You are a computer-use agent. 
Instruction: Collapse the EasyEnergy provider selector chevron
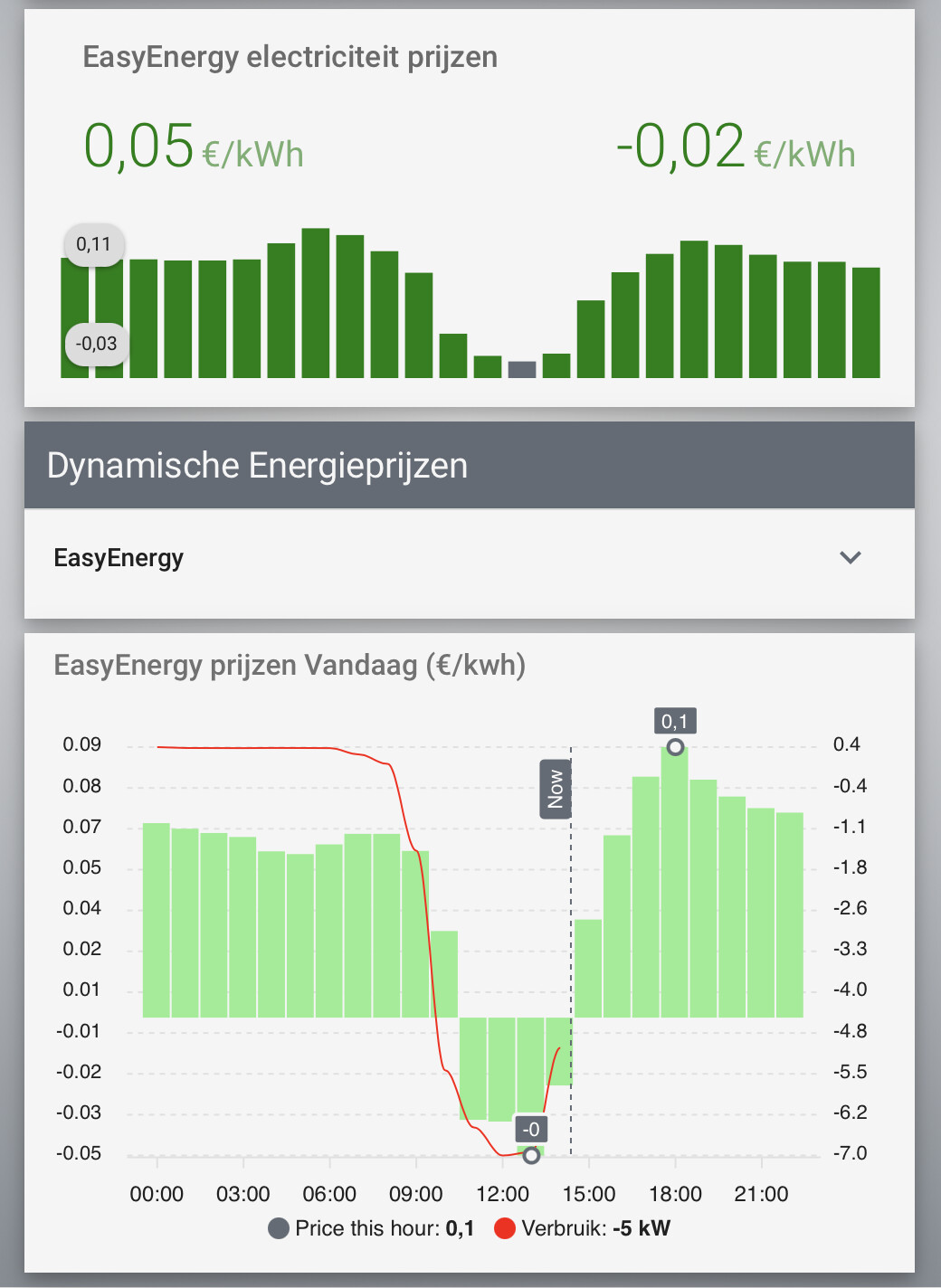[849, 557]
